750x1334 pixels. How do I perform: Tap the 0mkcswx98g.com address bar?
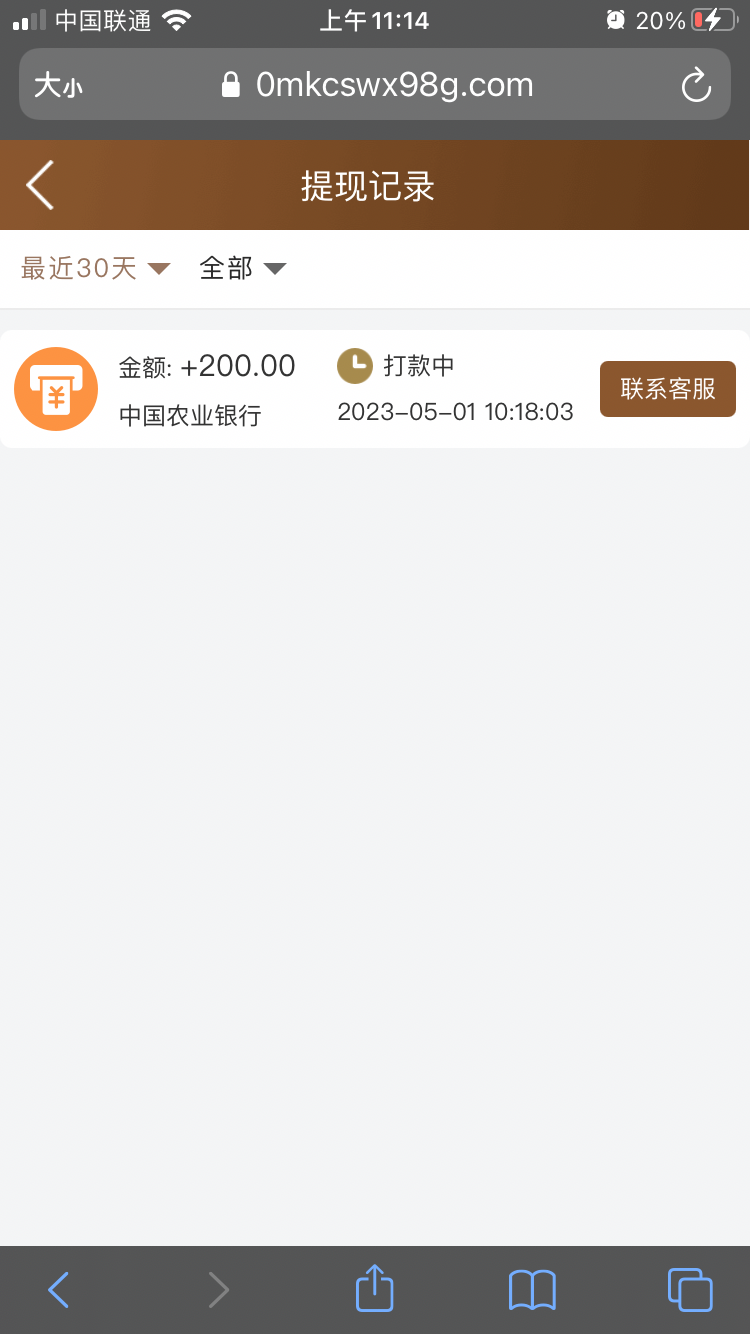(380, 86)
